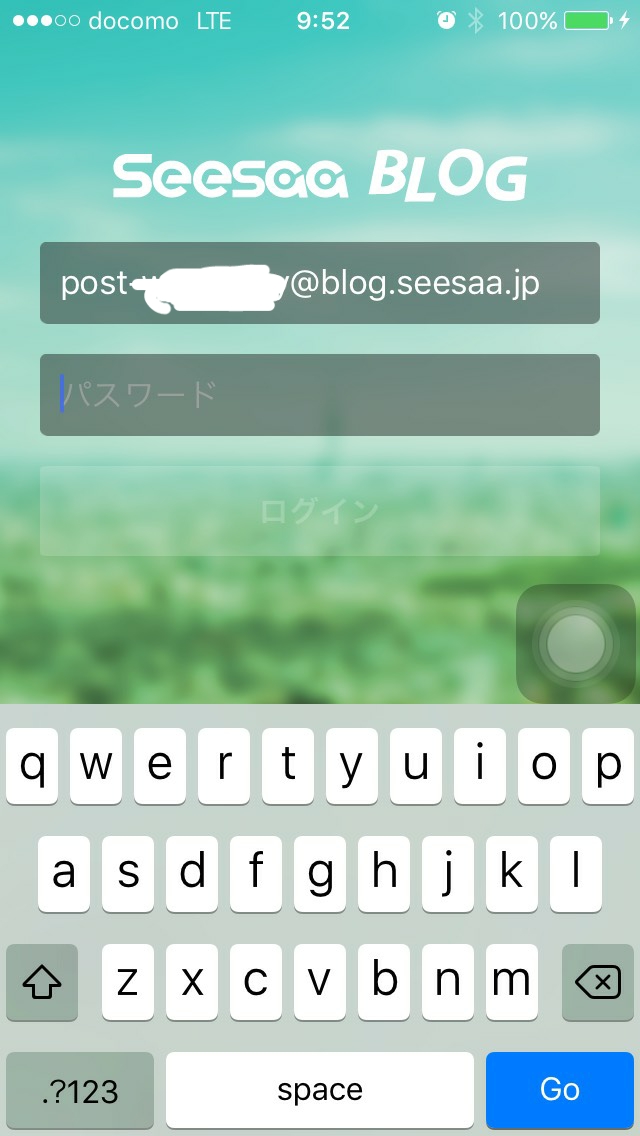Tap the space bar
This screenshot has height=1136, width=640.
320,1089
